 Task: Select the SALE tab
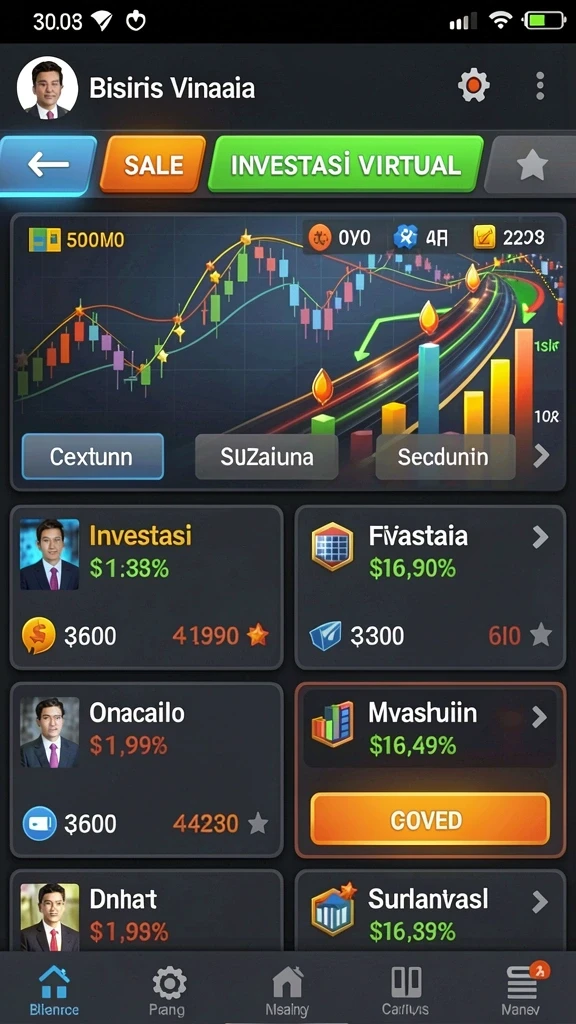(153, 165)
